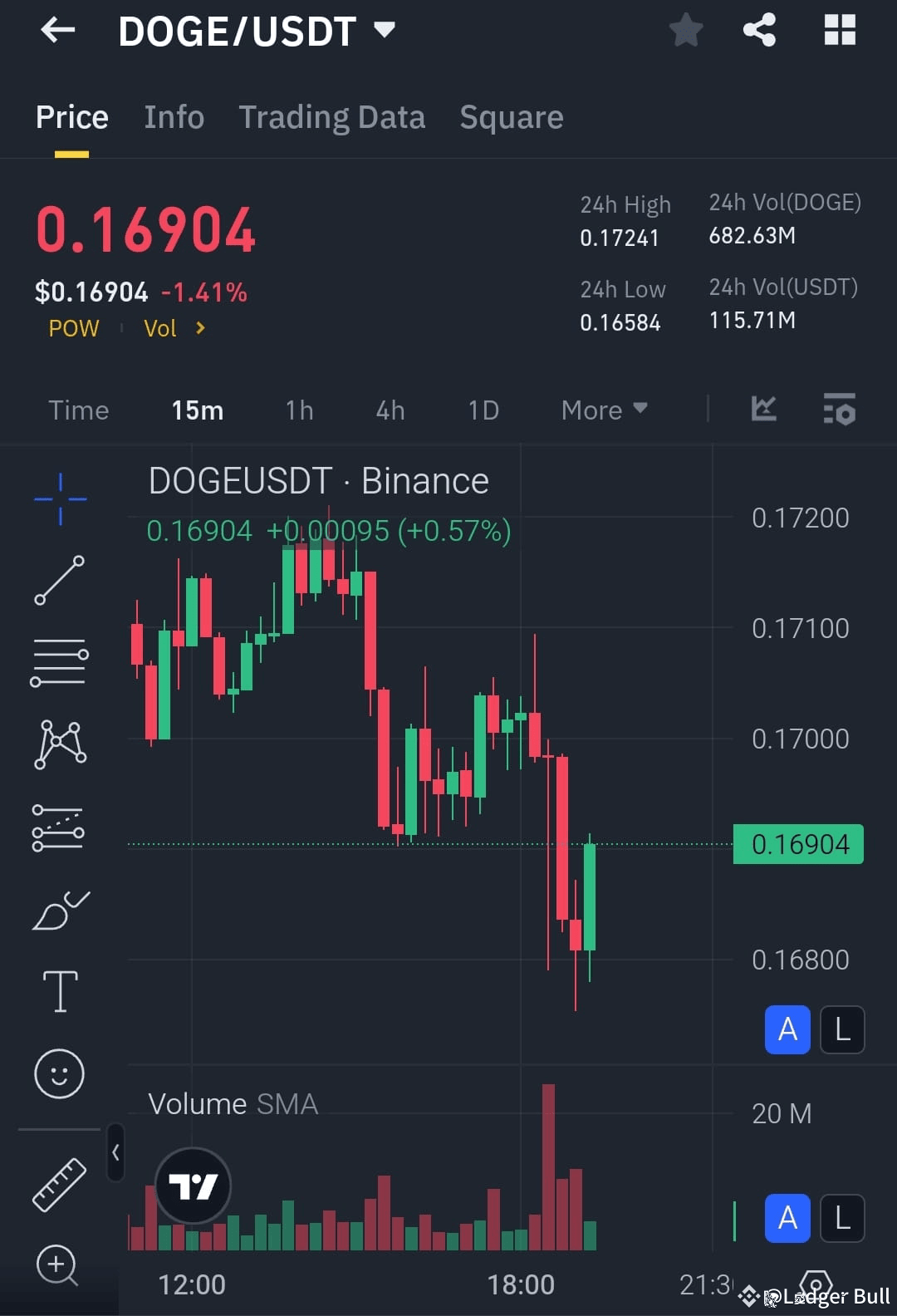Screen dimensions: 897x1316
Task: Select the 1h chart timeframe
Action: (x=298, y=410)
